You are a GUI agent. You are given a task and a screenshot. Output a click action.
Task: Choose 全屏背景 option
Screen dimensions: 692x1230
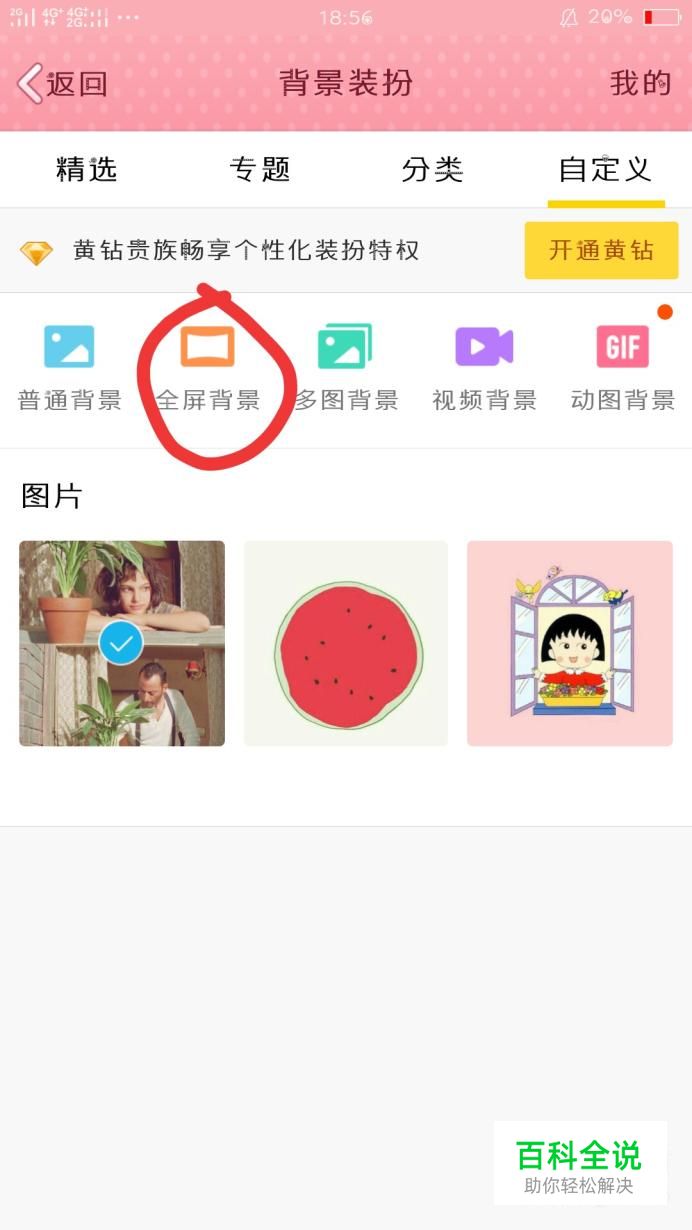208,368
